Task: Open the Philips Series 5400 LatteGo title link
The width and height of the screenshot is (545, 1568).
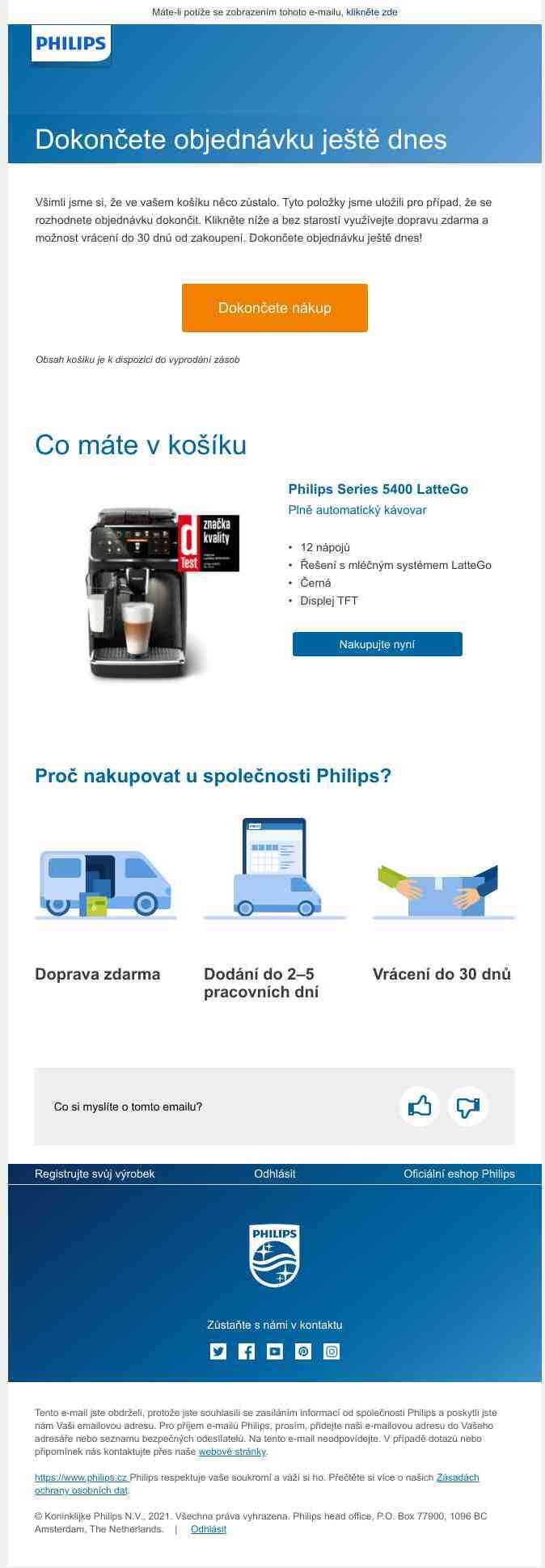Action: (x=378, y=489)
